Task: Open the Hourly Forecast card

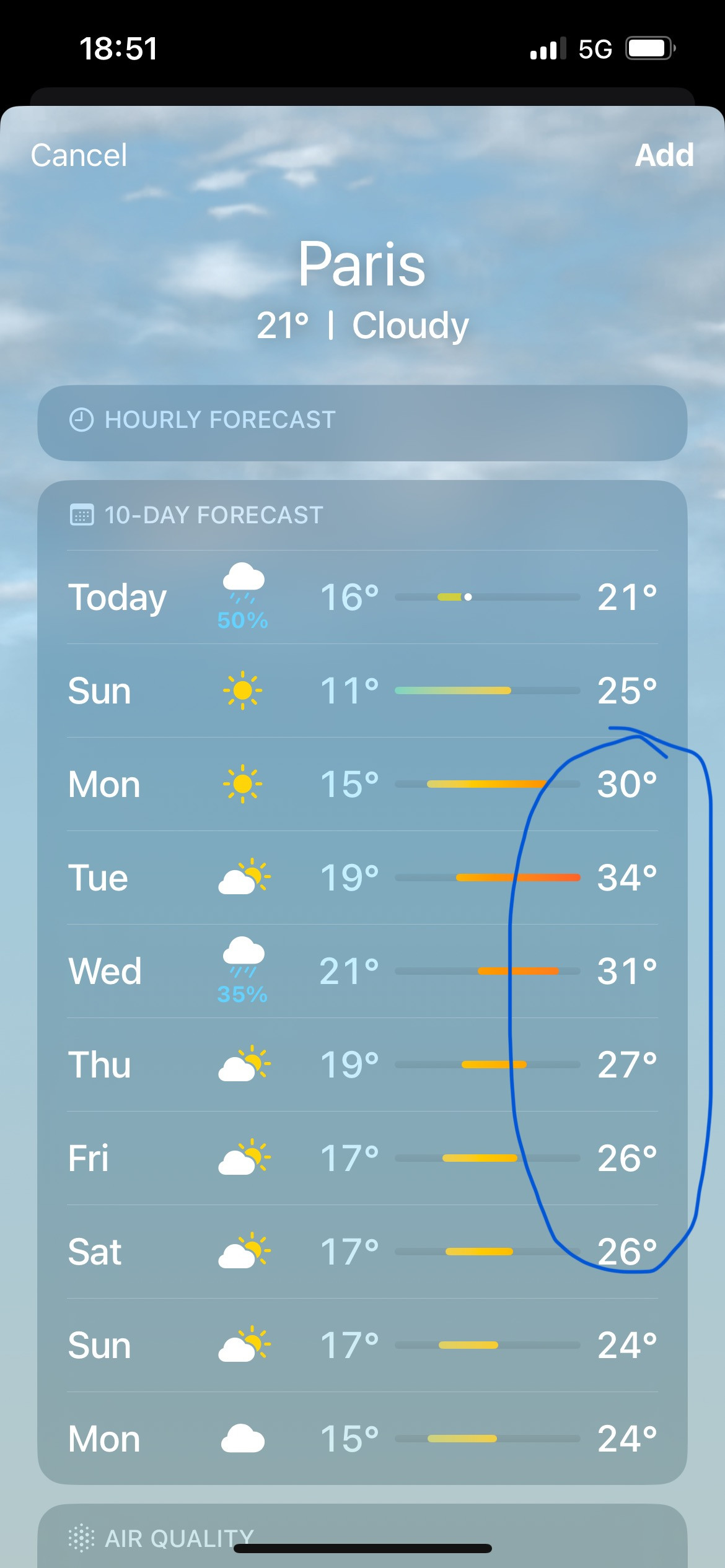Action: (362, 422)
